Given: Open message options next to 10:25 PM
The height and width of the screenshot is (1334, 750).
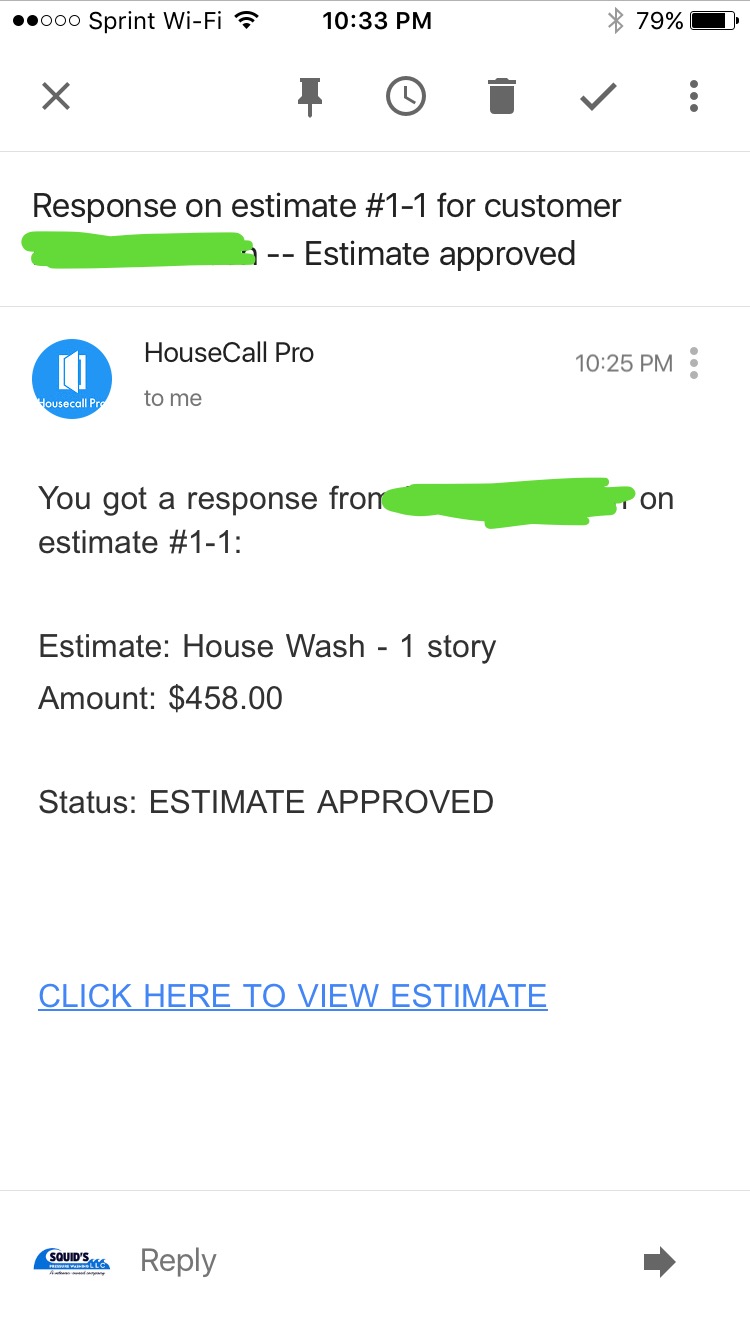Looking at the screenshot, I should tap(694, 364).
